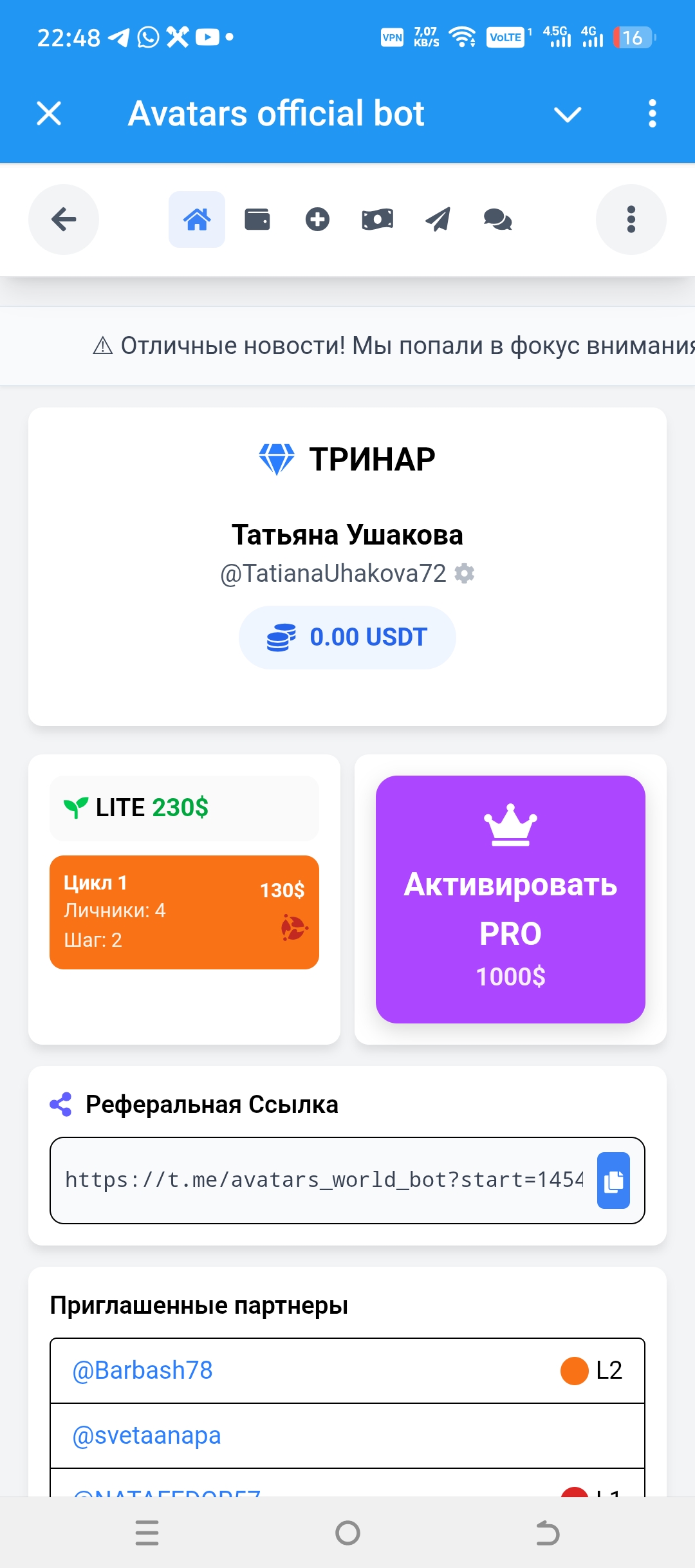Copy the referral link
Image resolution: width=695 pixels, height=1568 pixels.
point(613,1181)
